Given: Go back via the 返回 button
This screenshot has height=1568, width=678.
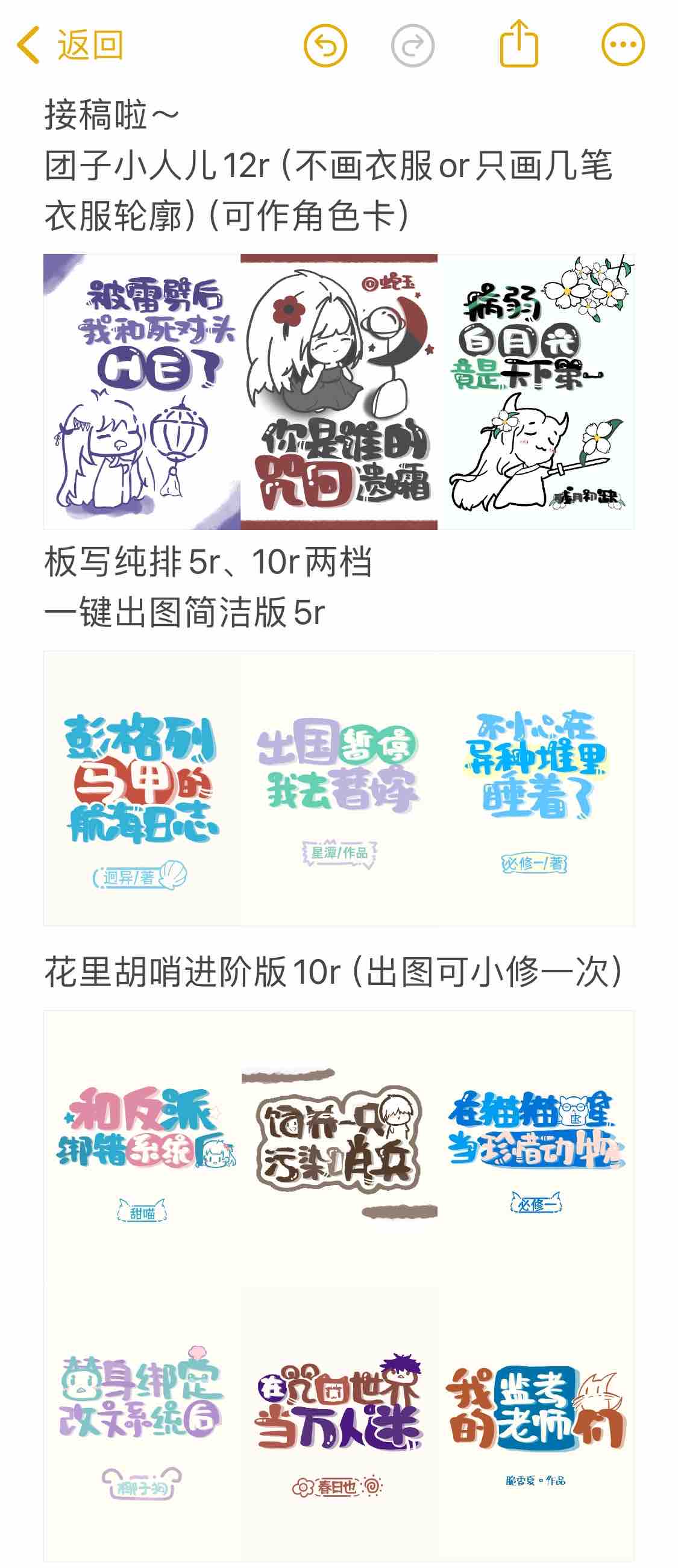Looking at the screenshot, I should (71, 45).
